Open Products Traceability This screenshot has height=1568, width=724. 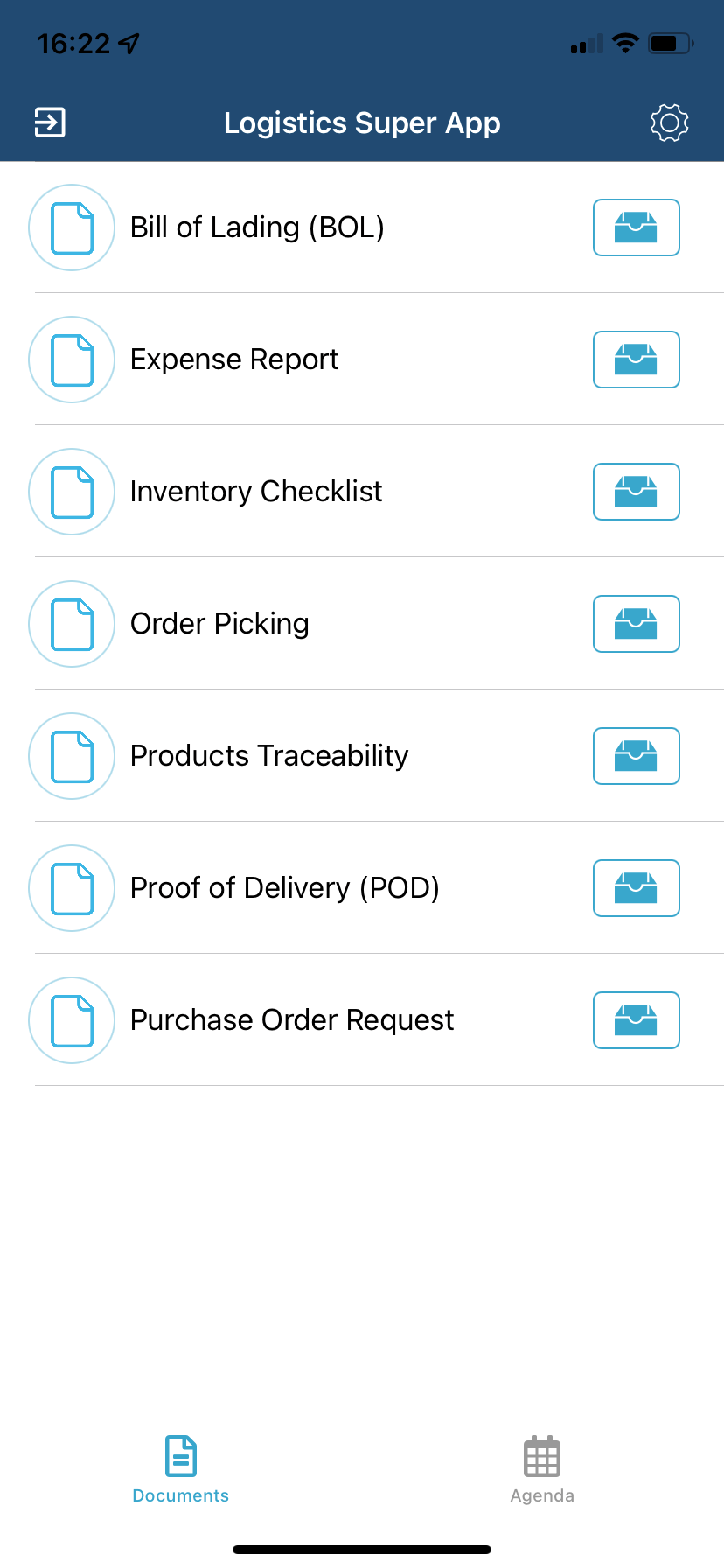[x=269, y=756]
